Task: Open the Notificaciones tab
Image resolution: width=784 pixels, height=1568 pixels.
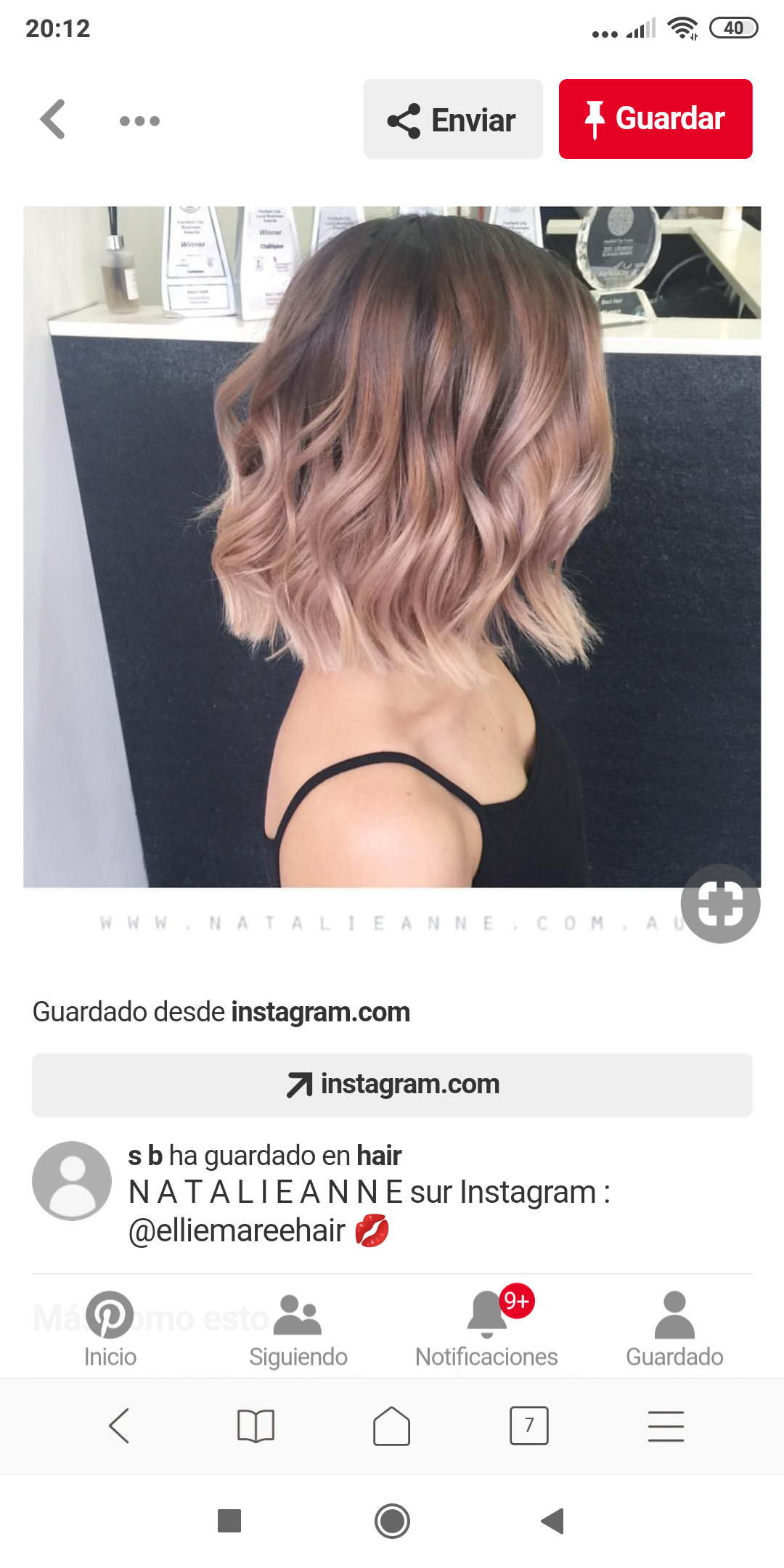Action: (x=486, y=1330)
